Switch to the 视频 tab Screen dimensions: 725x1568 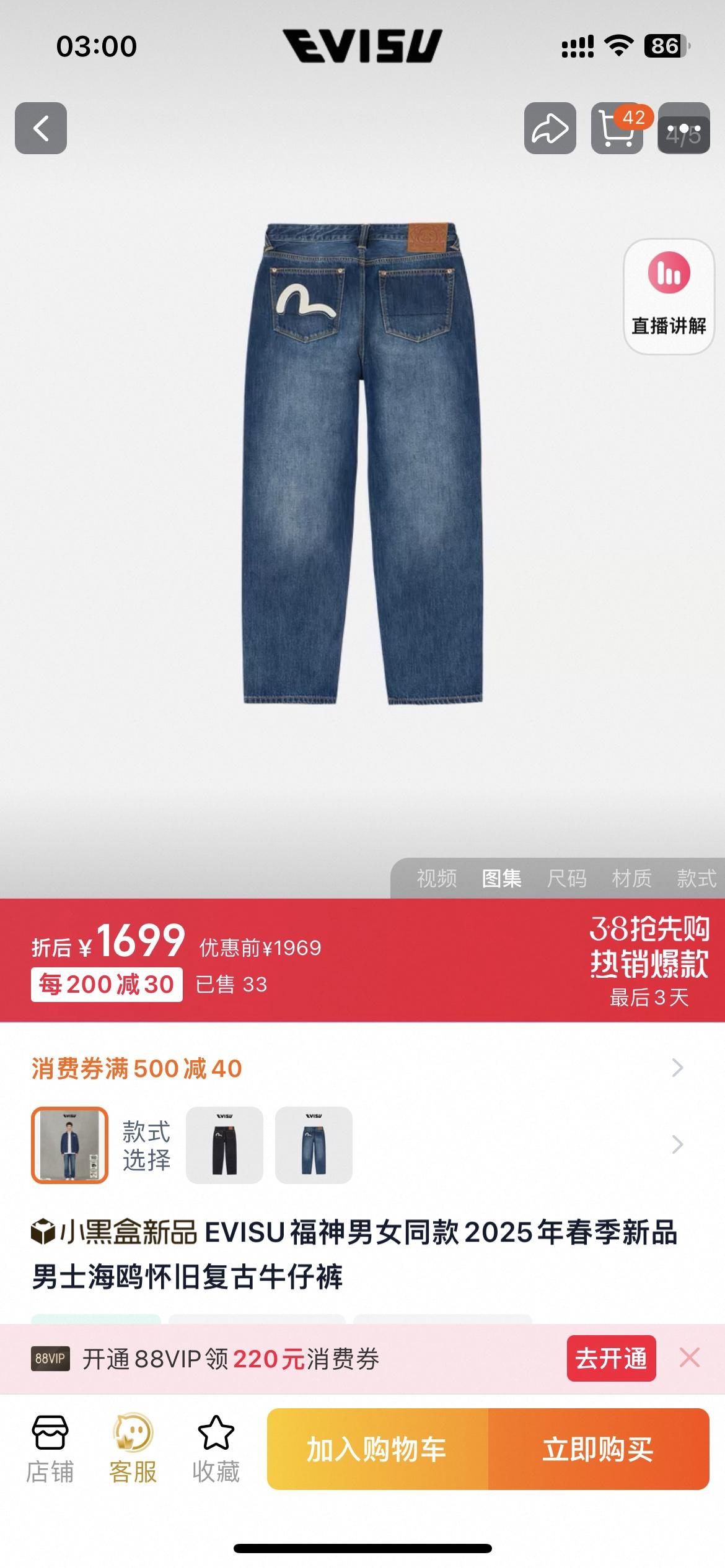[x=436, y=878]
